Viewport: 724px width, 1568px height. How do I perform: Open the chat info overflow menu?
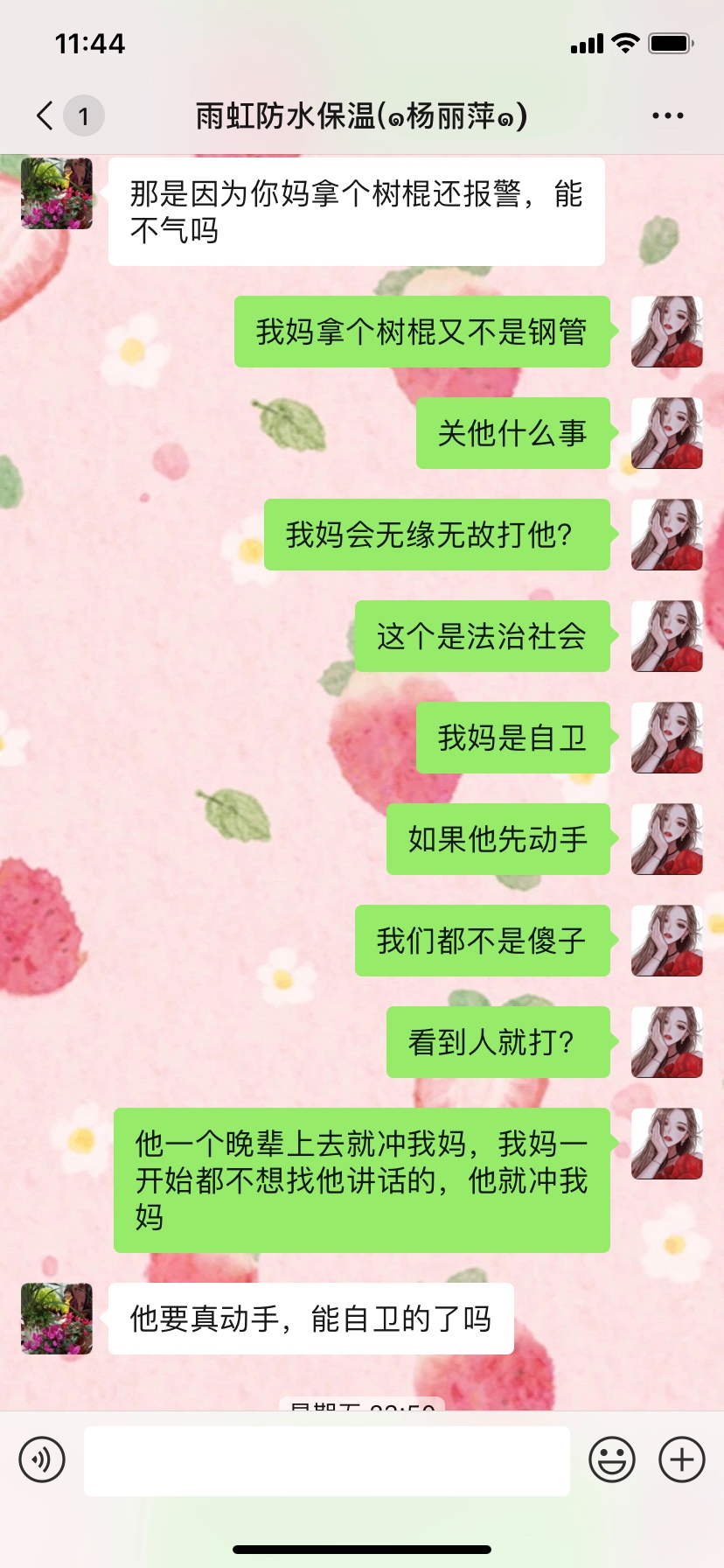[667, 115]
